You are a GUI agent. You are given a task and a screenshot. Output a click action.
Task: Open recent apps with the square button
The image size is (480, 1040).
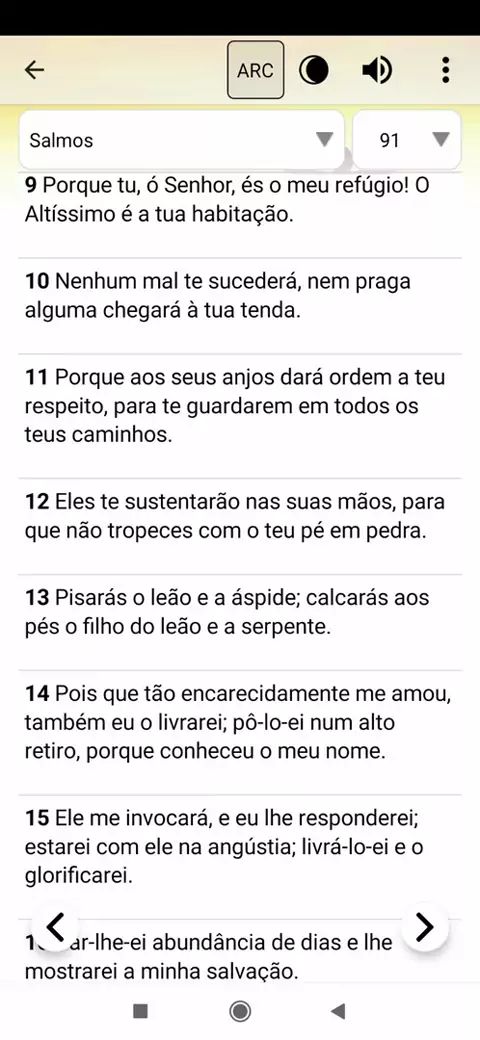141,1011
